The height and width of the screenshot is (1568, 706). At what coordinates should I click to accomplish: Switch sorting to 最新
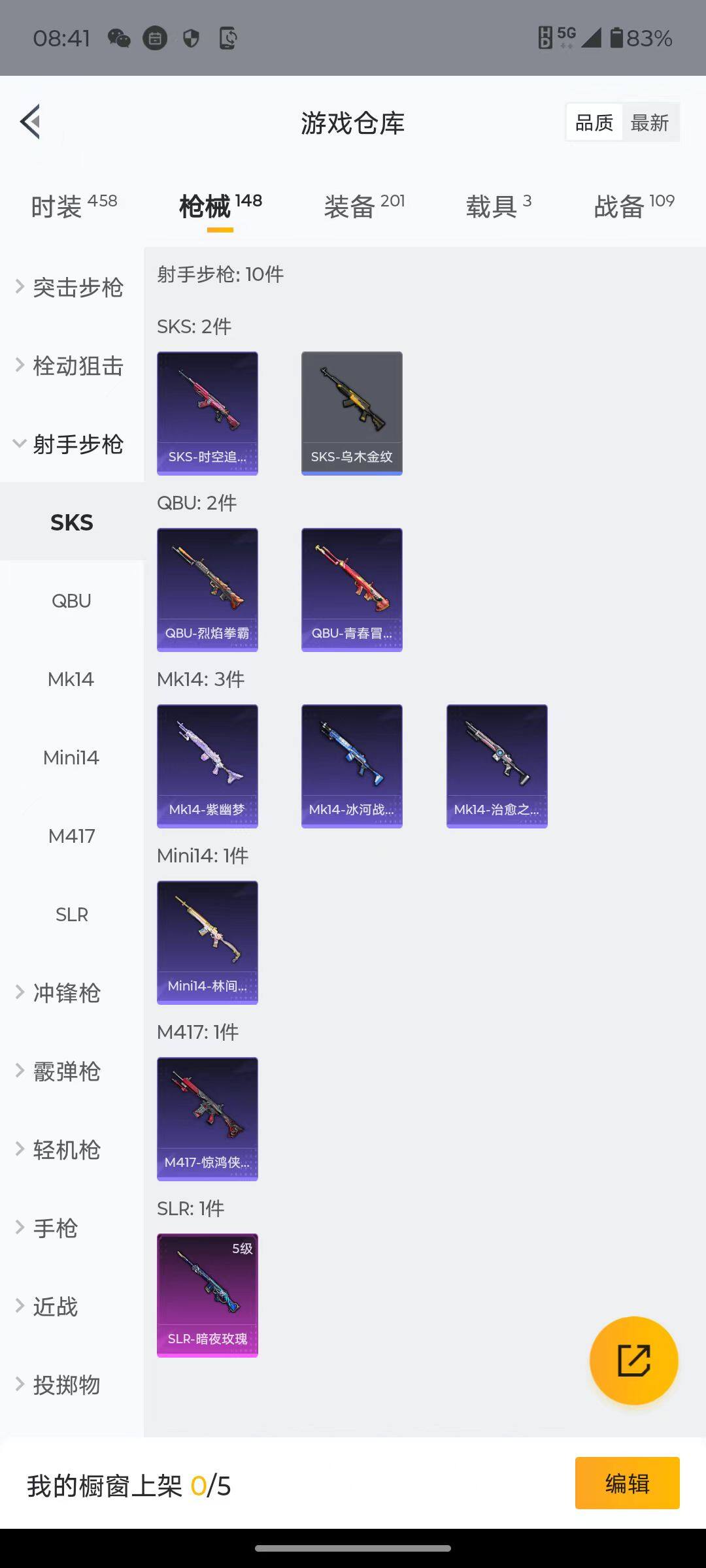click(x=650, y=122)
